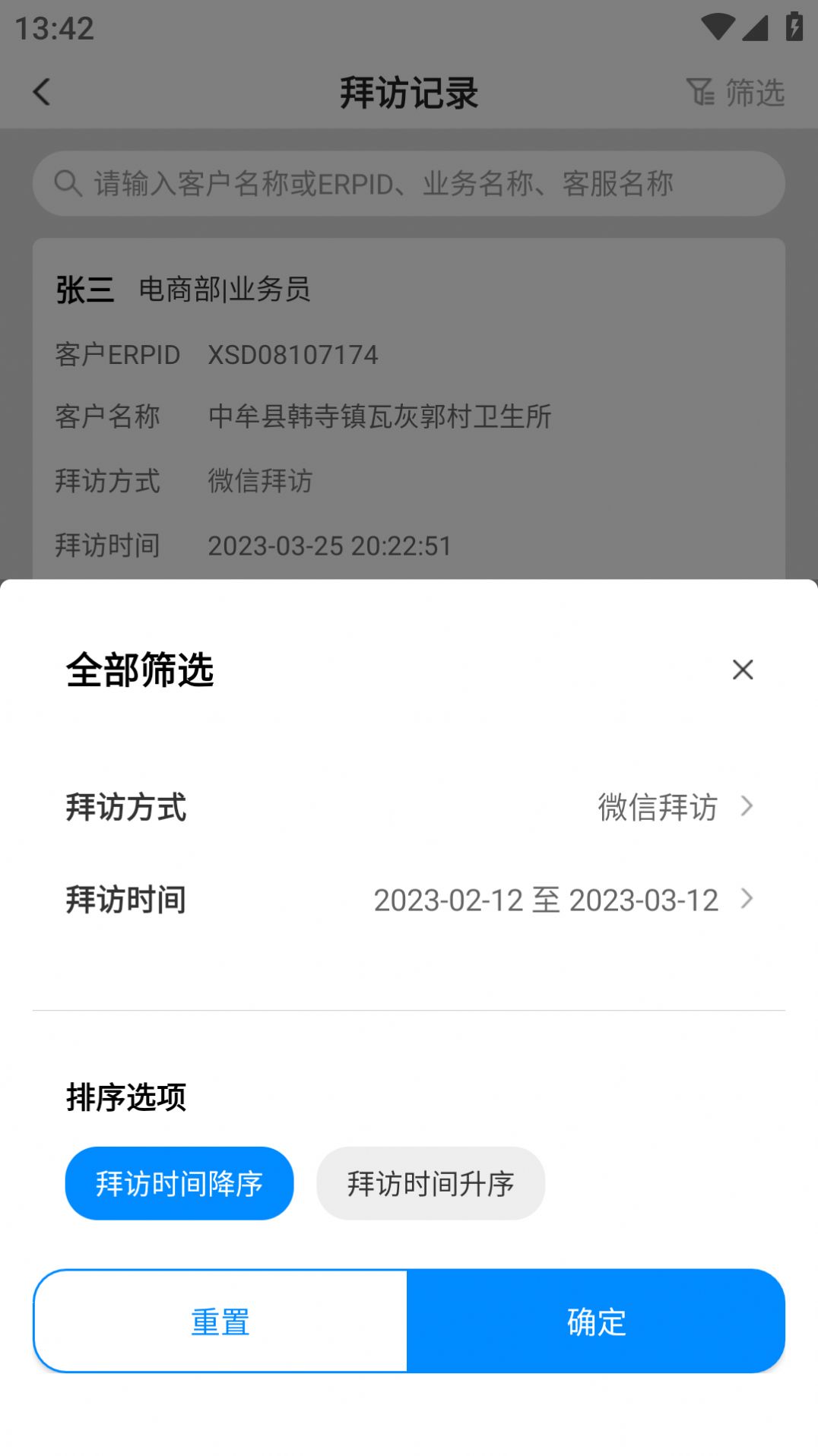Click the back arrow to leave 拜访记录
This screenshot has height=1456, width=818.
pyautogui.click(x=42, y=92)
